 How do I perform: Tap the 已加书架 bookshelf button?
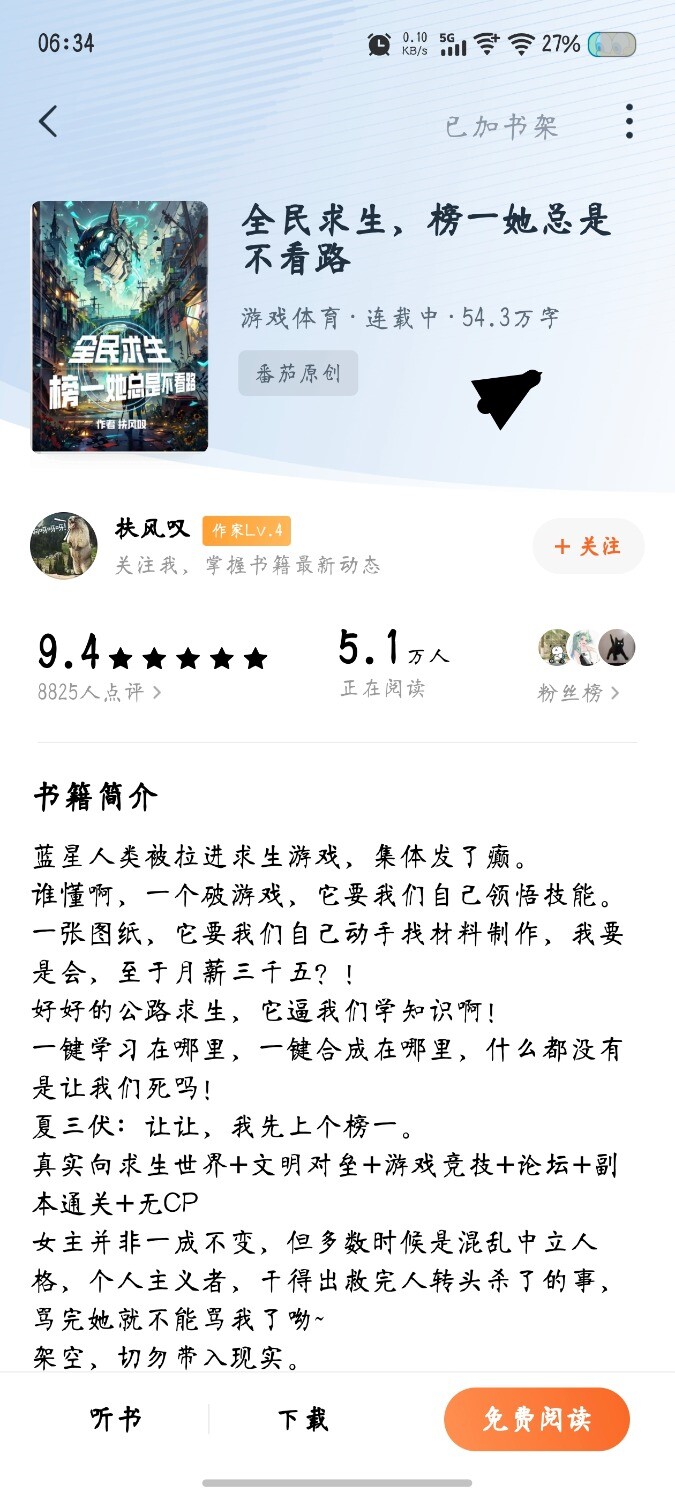point(501,127)
